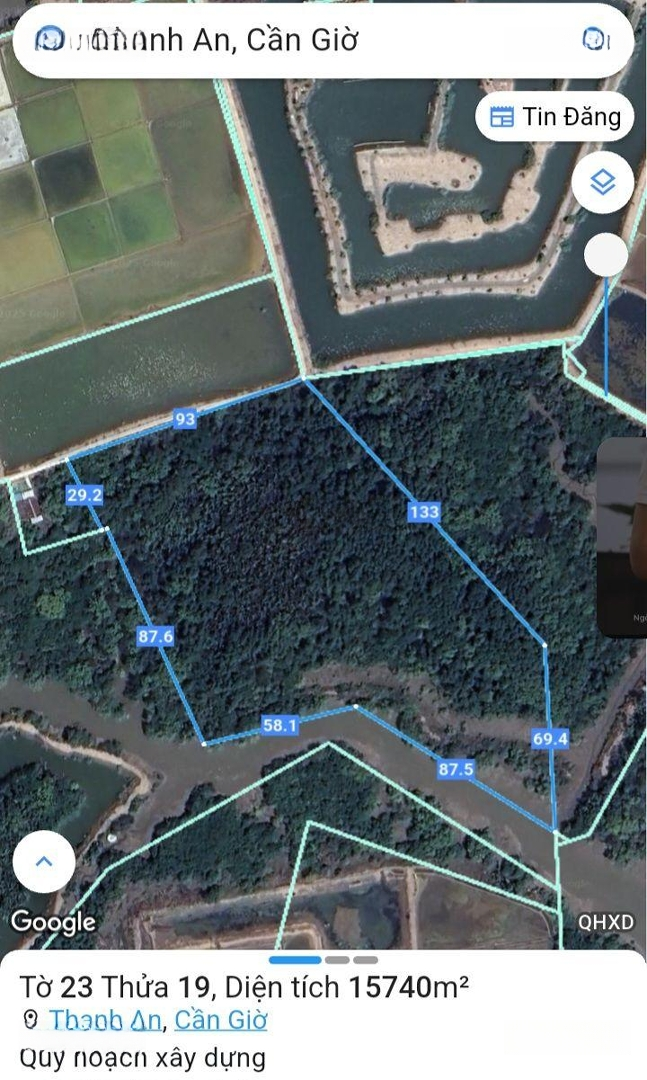Tap the QHXD planning map button

click(x=606, y=922)
